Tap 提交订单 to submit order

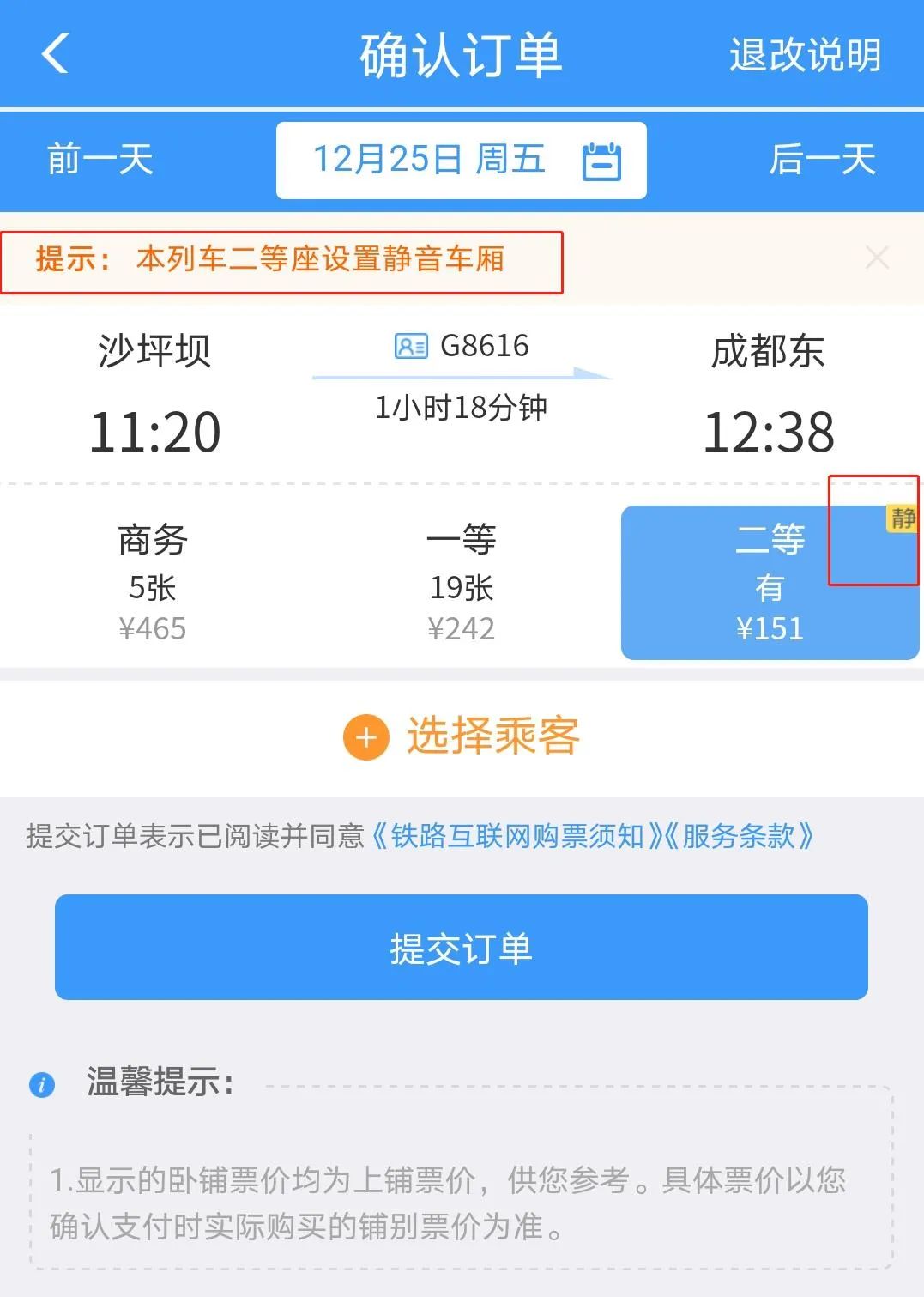tap(462, 948)
